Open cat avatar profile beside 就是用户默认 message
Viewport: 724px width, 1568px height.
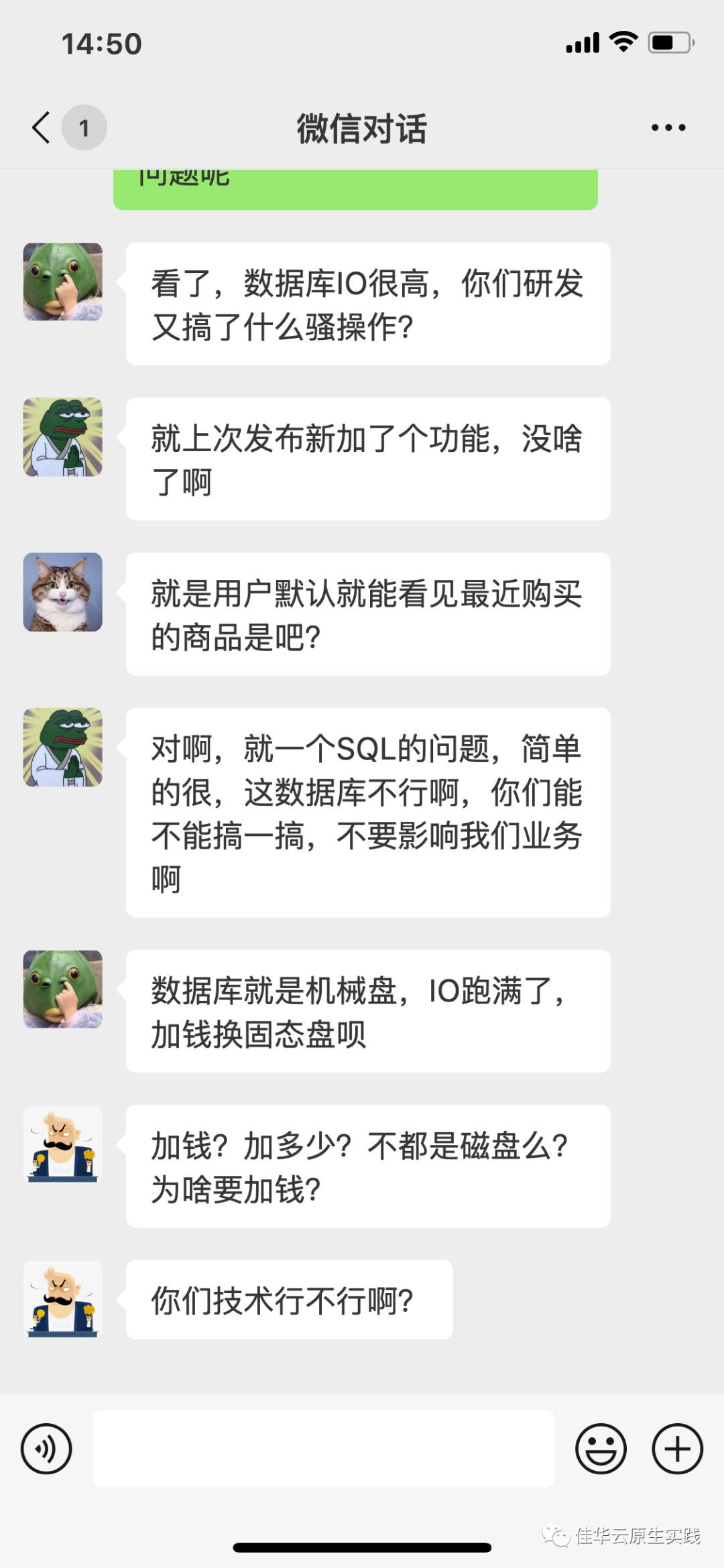[63, 592]
